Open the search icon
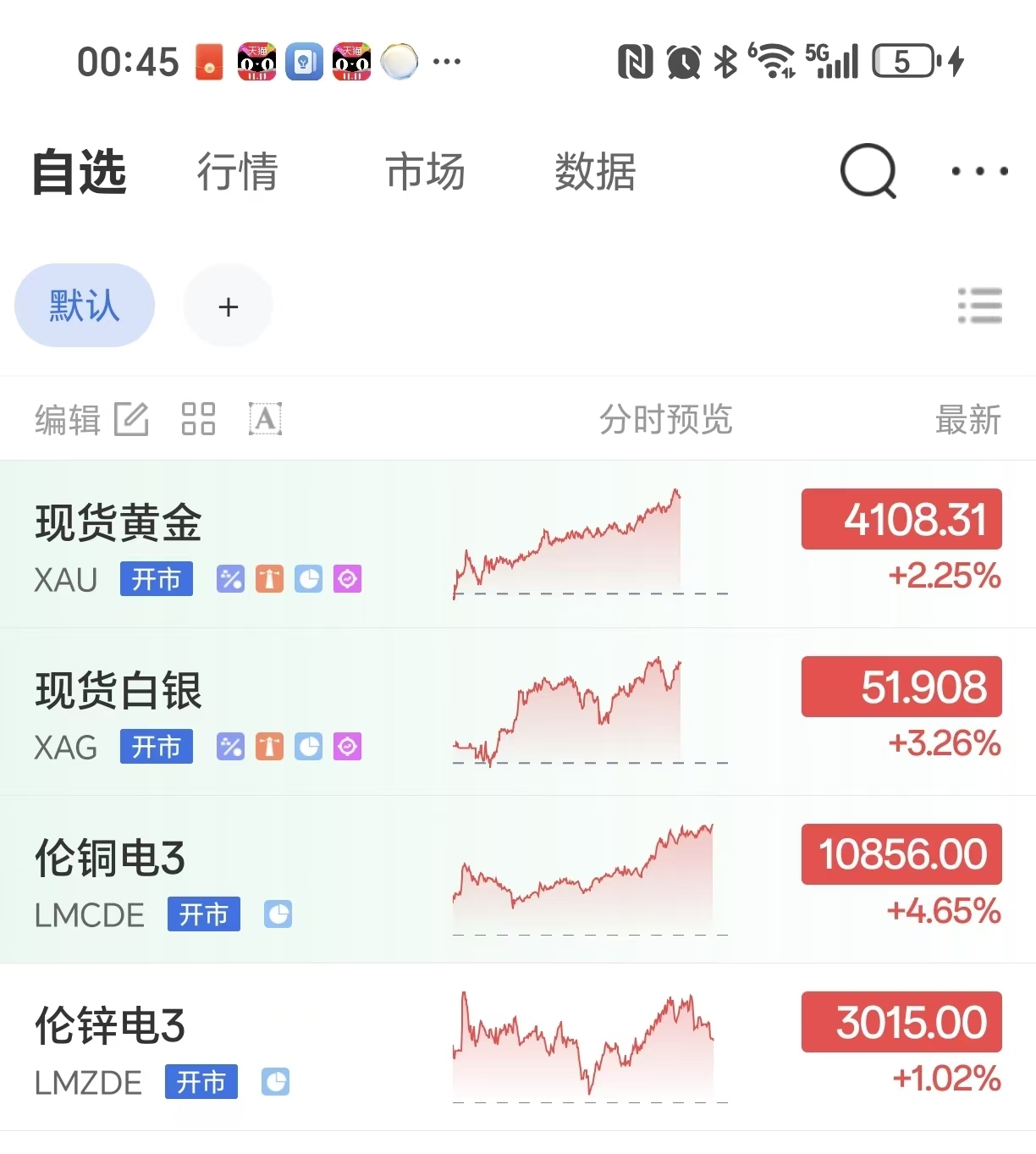 click(x=868, y=171)
